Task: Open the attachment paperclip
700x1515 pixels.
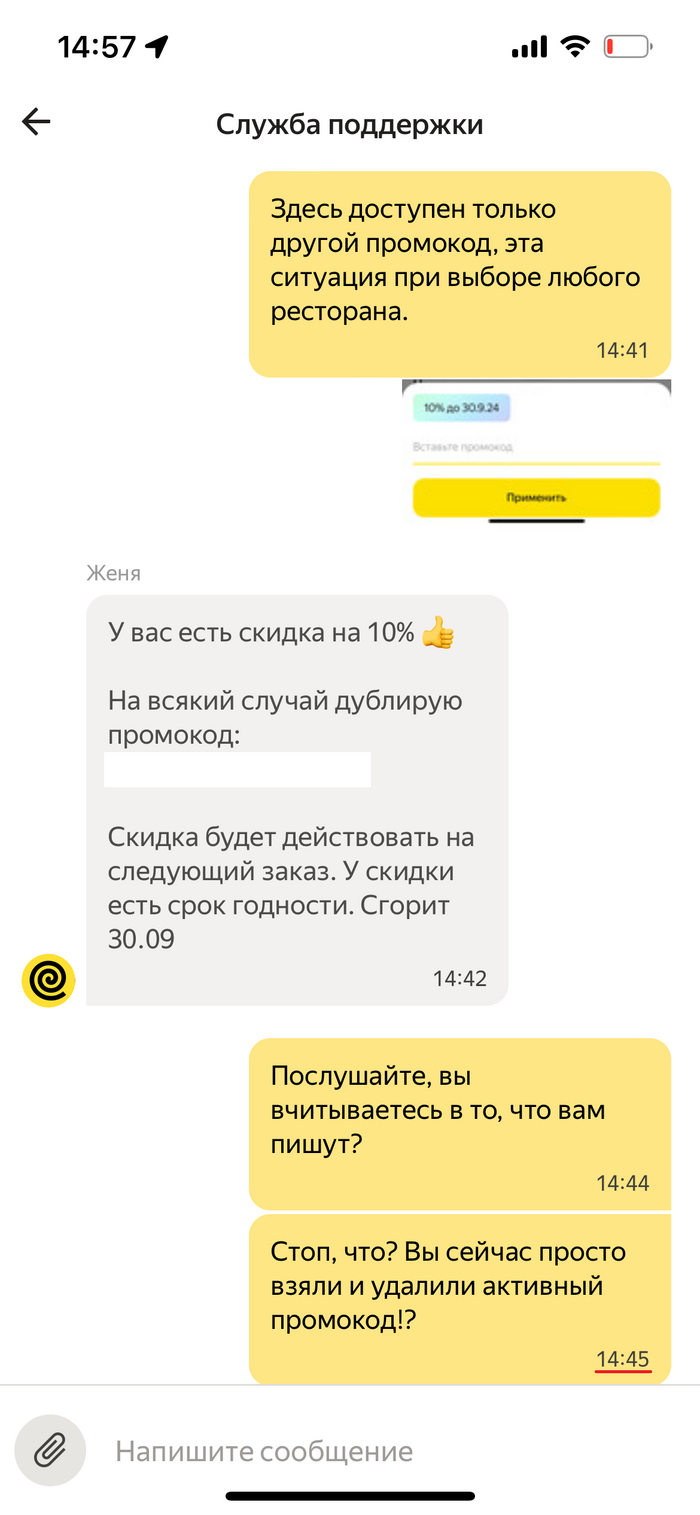Action: click(x=50, y=1450)
